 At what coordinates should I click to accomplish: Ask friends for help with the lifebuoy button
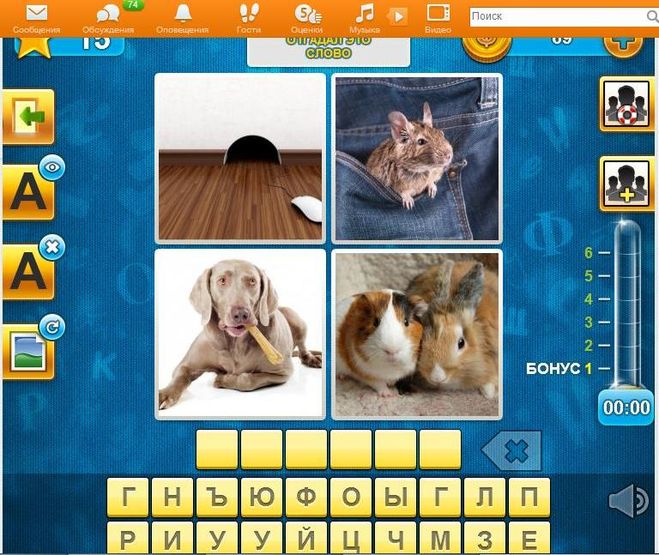[626, 104]
